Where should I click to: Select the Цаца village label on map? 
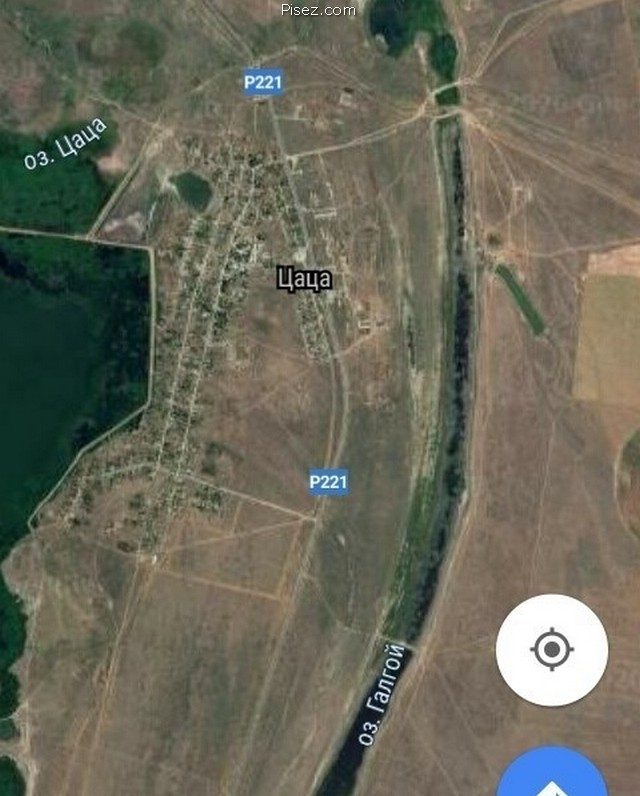coord(304,278)
